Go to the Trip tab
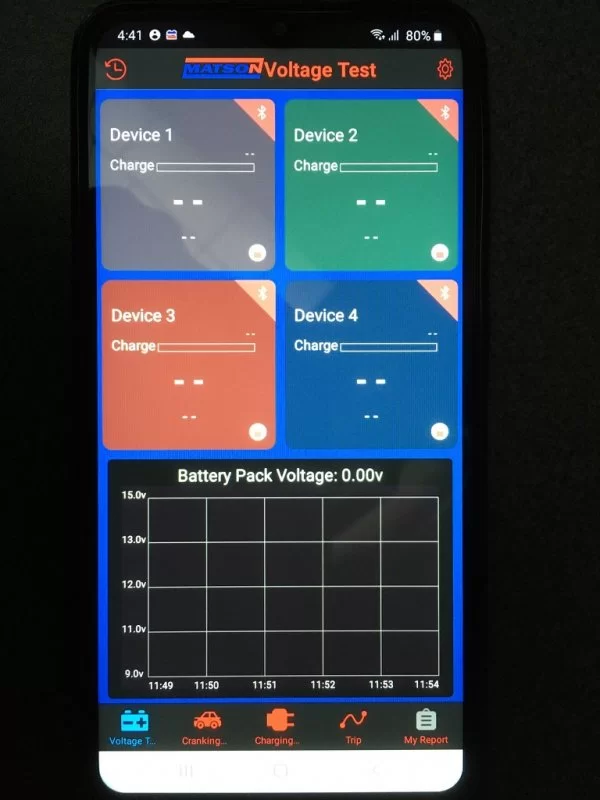Viewport: 600px width, 800px height. (353, 726)
